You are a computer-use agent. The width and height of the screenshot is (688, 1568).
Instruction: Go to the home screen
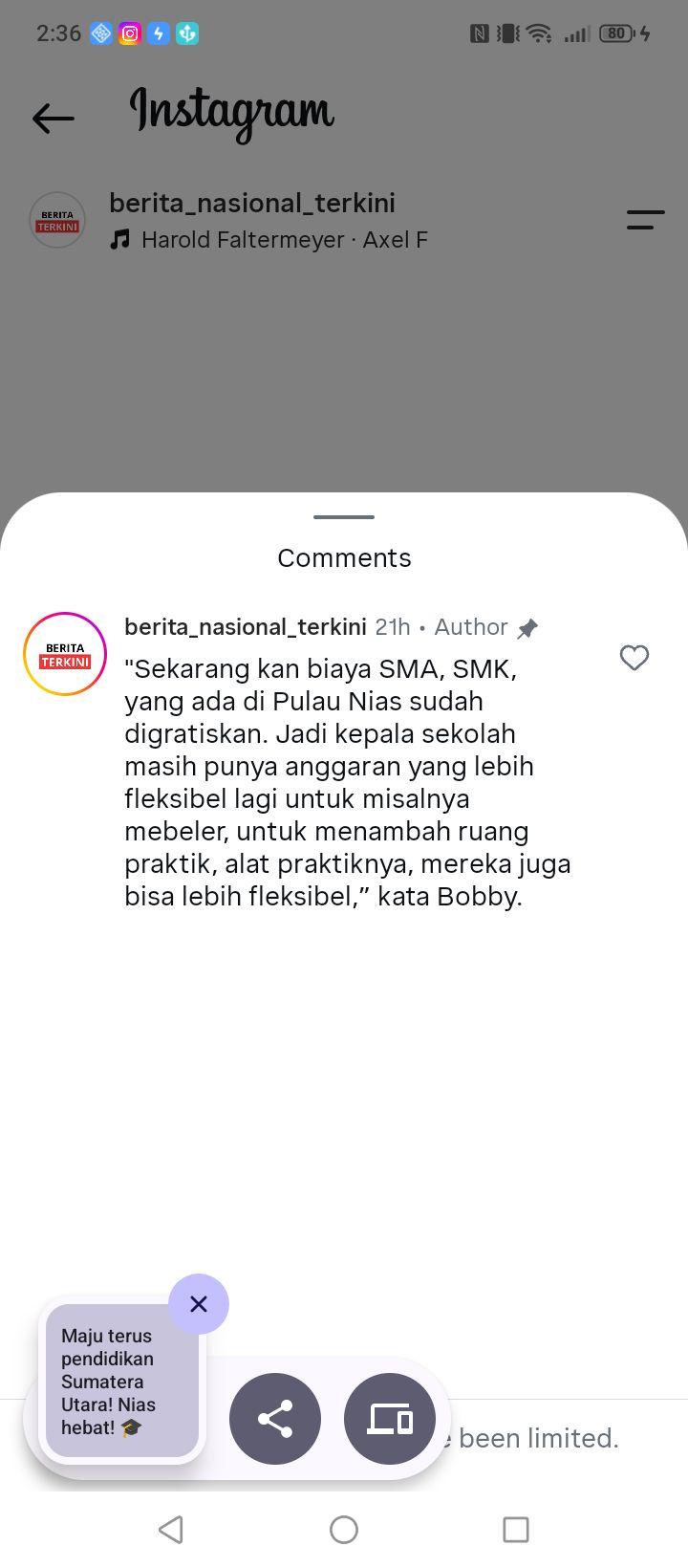pos(344,1530)
